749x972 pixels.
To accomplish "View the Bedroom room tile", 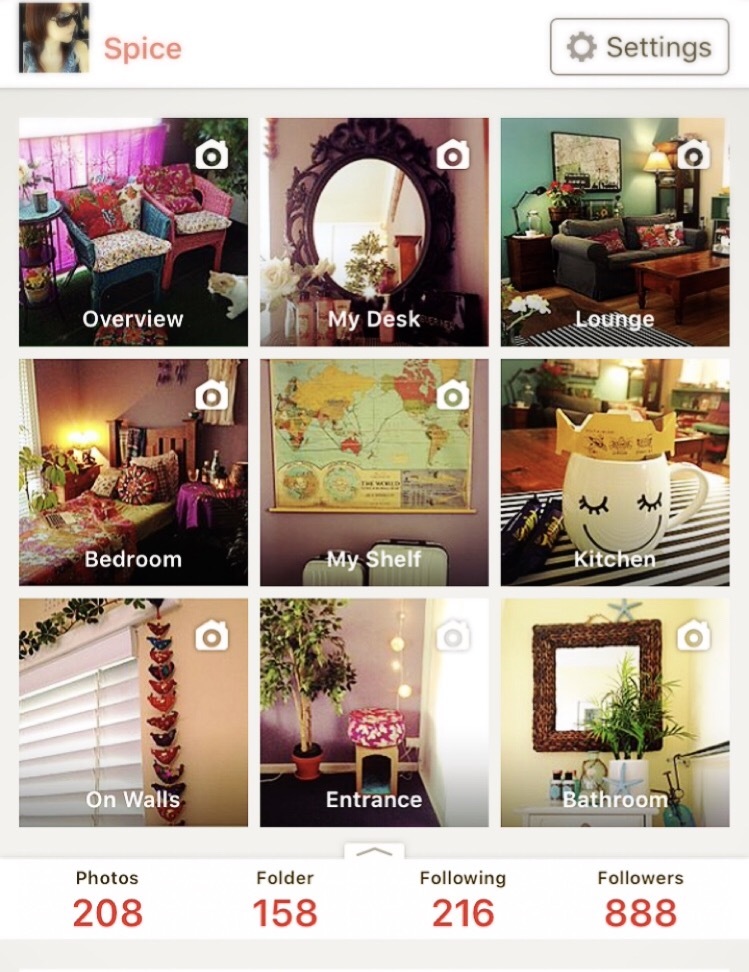I will (x=133, y=472).
